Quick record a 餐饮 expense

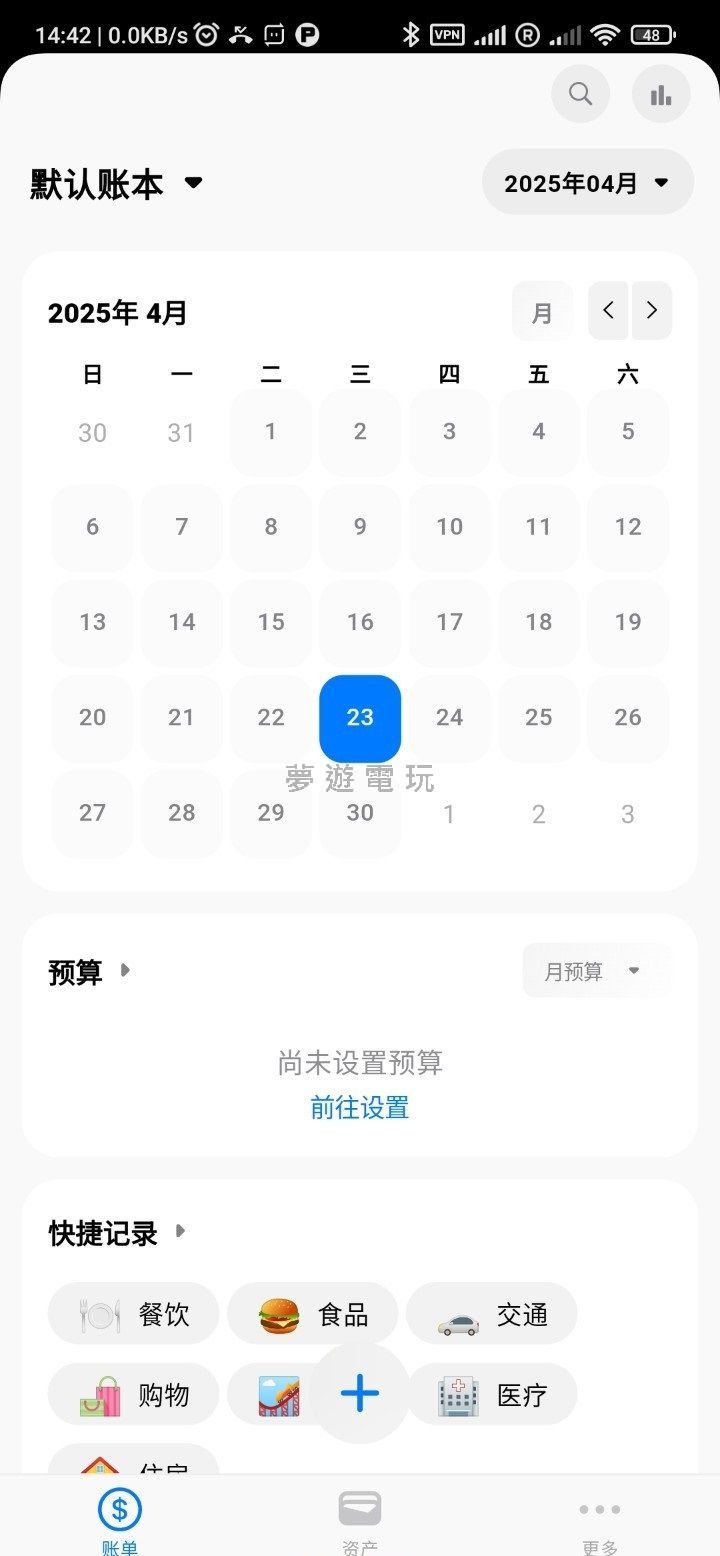134,1314
